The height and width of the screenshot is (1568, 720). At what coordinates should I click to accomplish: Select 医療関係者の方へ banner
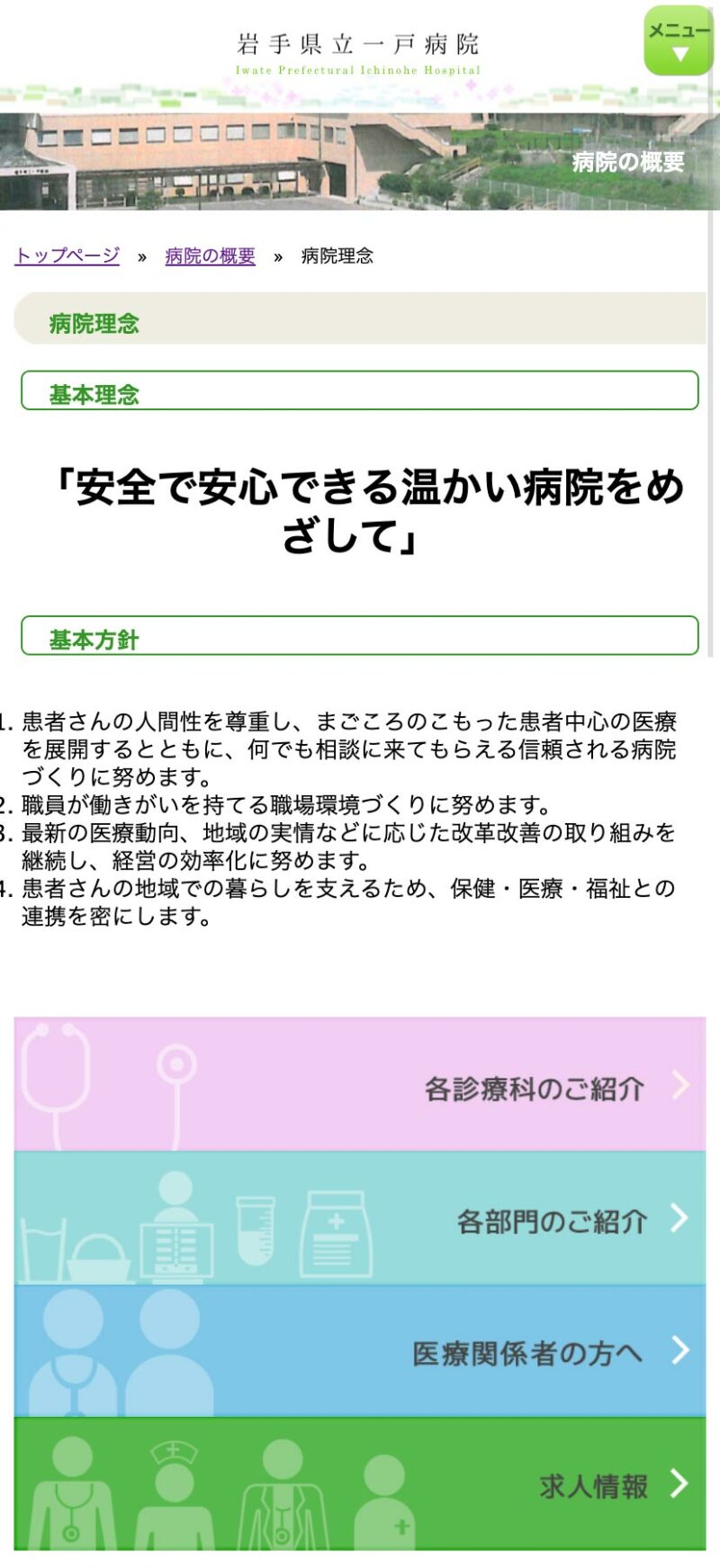click(360, 1351)
